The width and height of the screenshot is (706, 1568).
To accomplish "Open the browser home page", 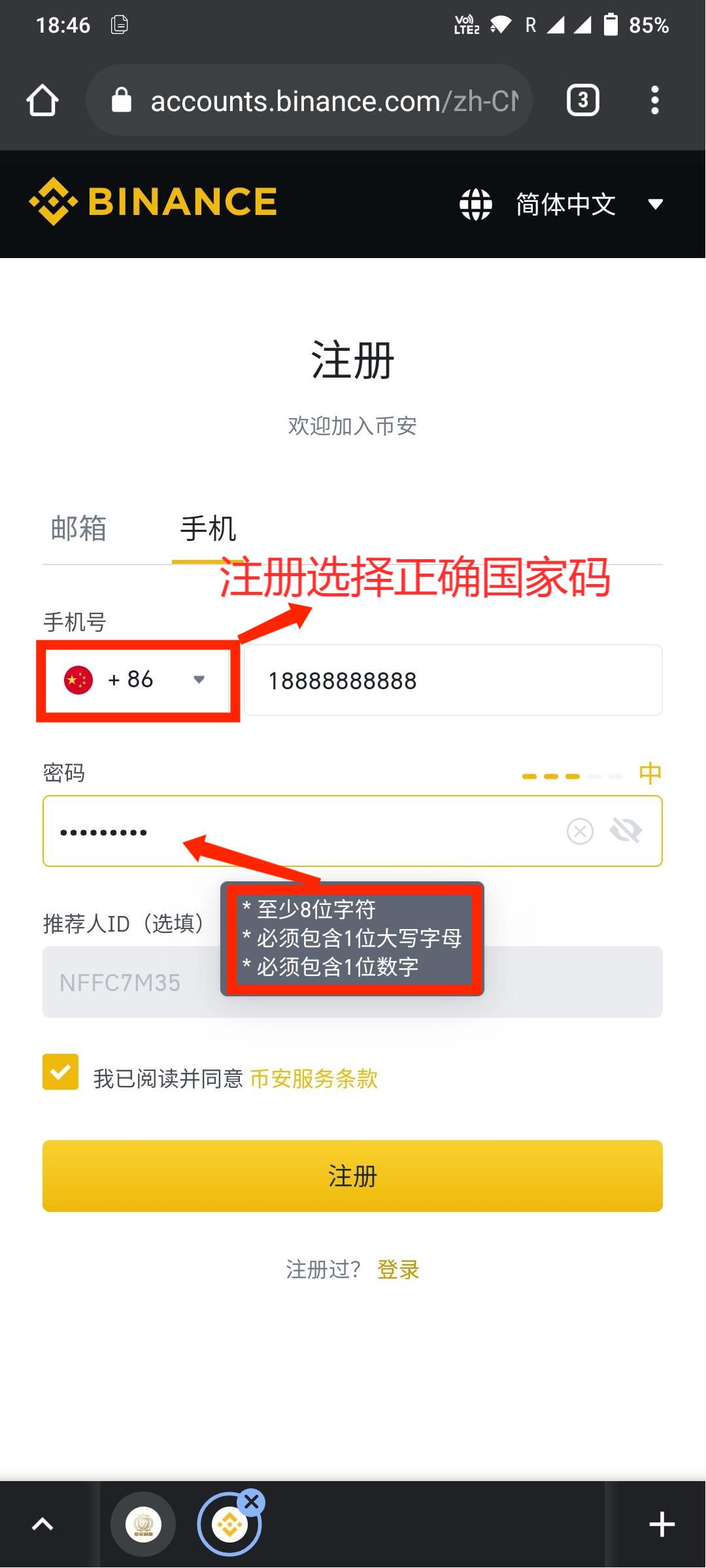I will [x=42, y=101].
